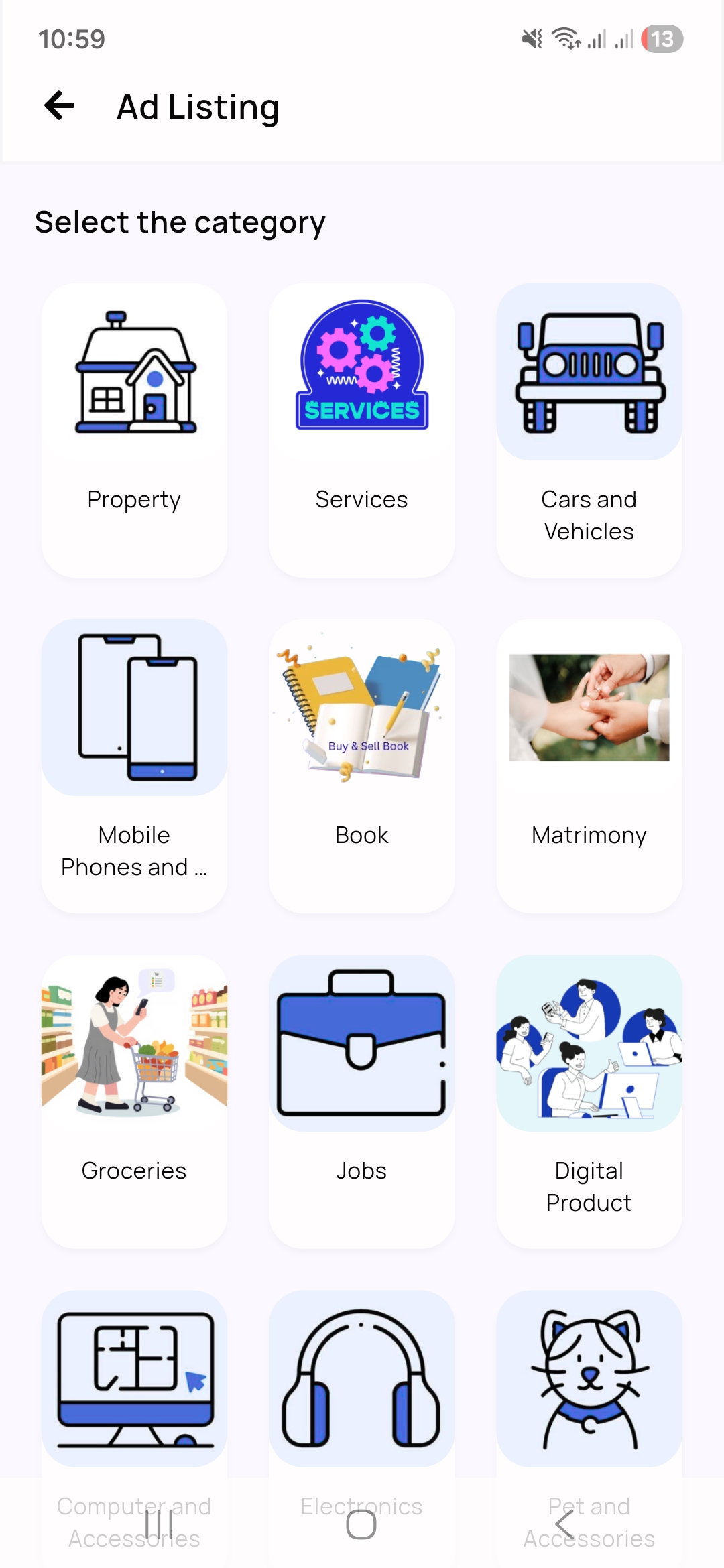Tap the system home button

pyautogui.click(x=361, y=1526)
